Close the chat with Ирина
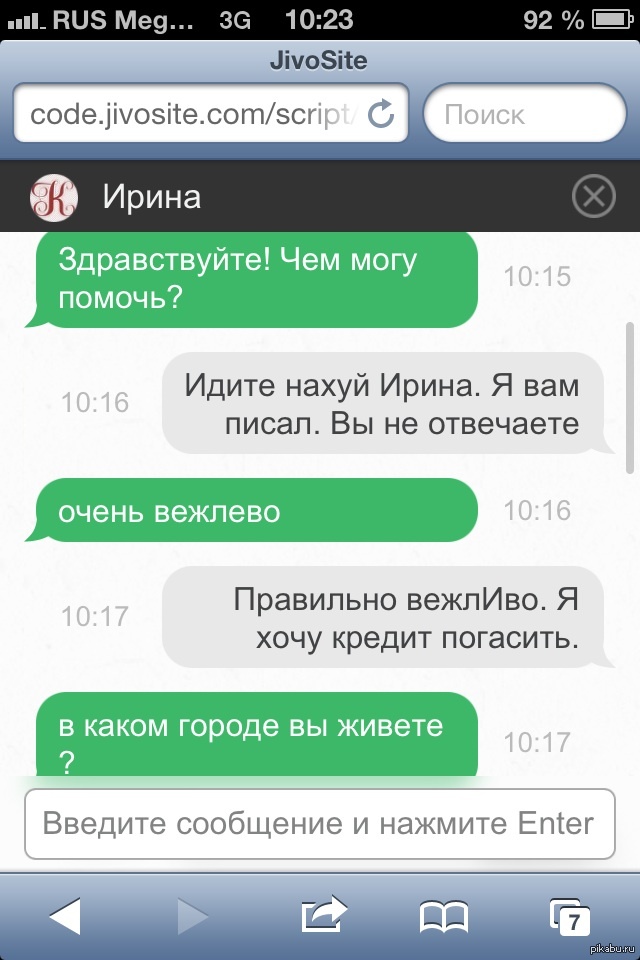The image size is (640, 960). click(593, 197)
